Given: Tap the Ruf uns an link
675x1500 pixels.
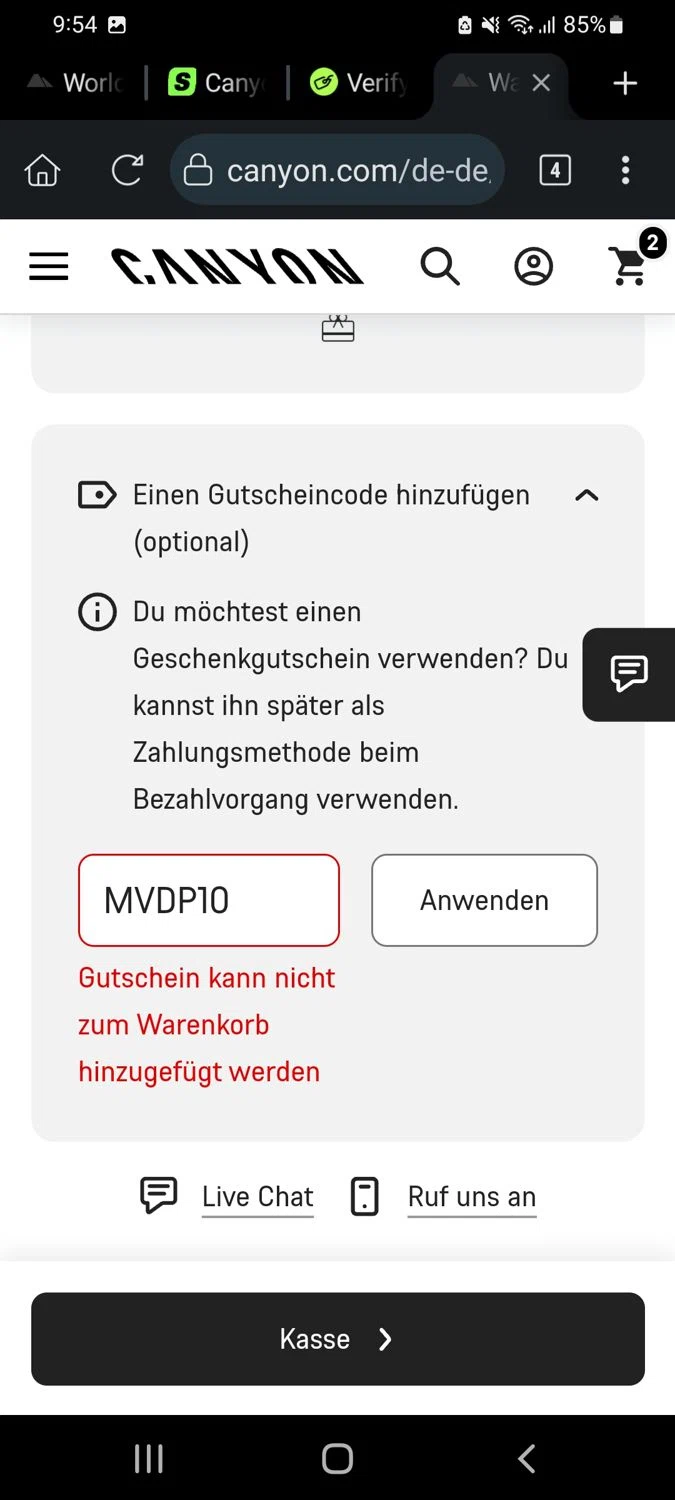Looking at the screenshot, I should pyautogui.click(x=471, y=1196).
